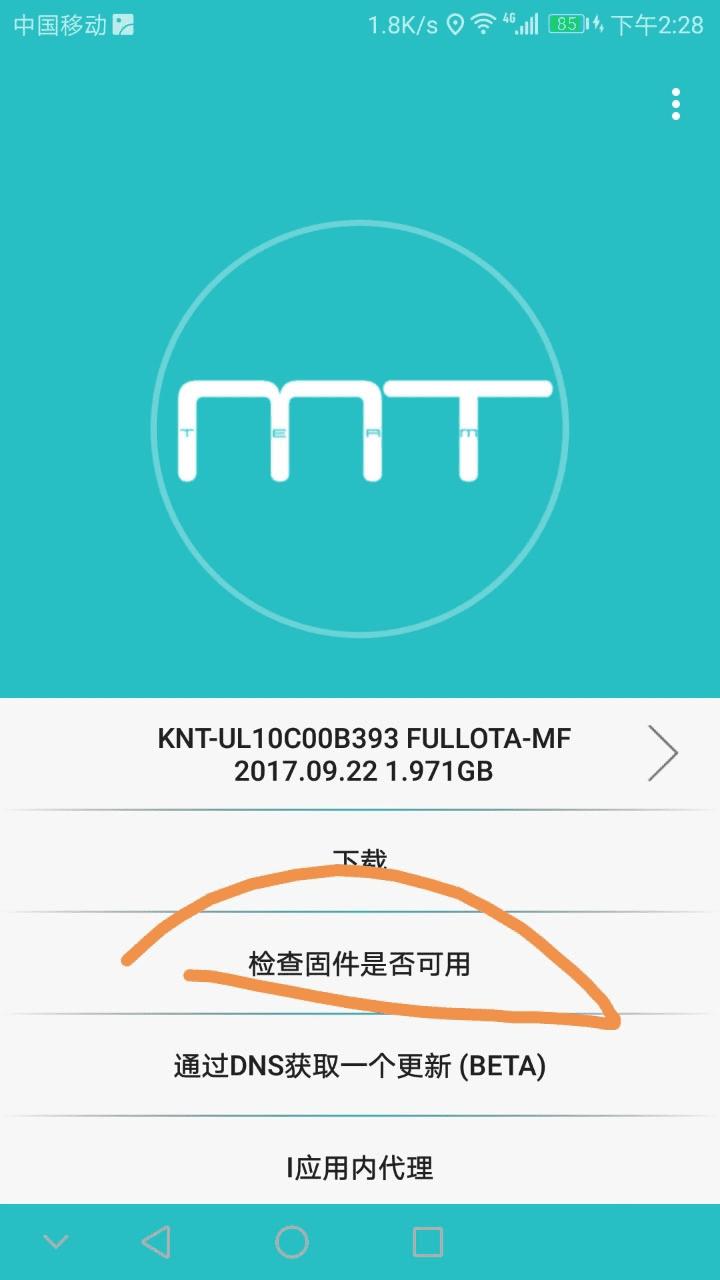
Task: Open the three-dot overflow menu
Action: tap(676, 104)
